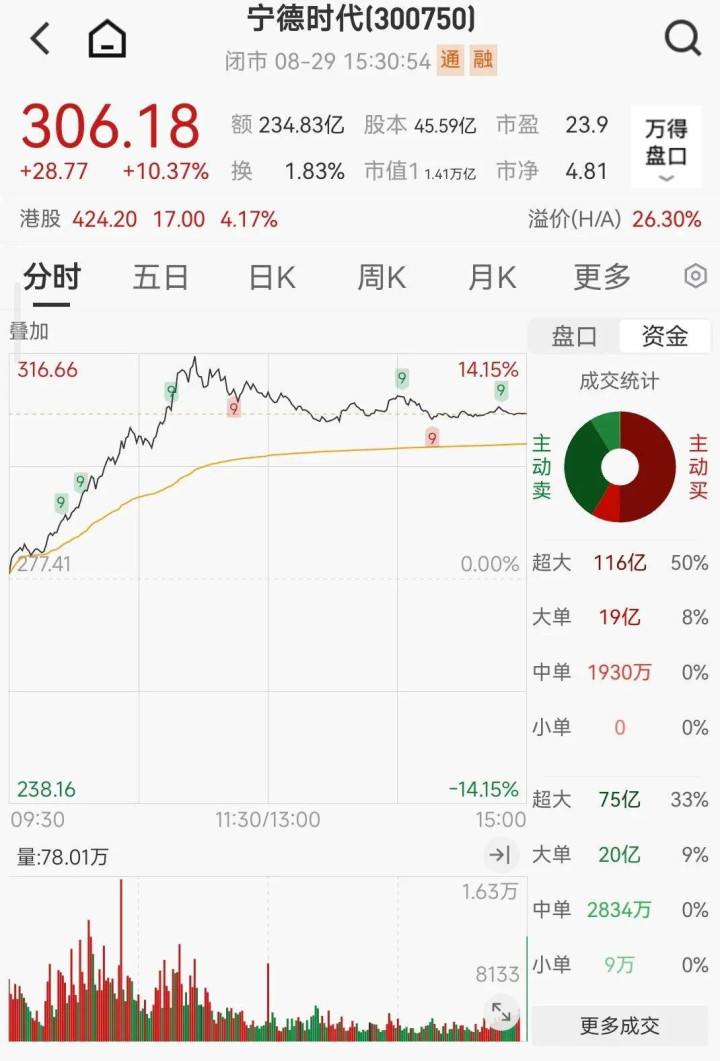Tap 叠加 to overlay another stock
Image resolution: width=720 pixels, height=1061 pixels.
[x=29, y=331]
